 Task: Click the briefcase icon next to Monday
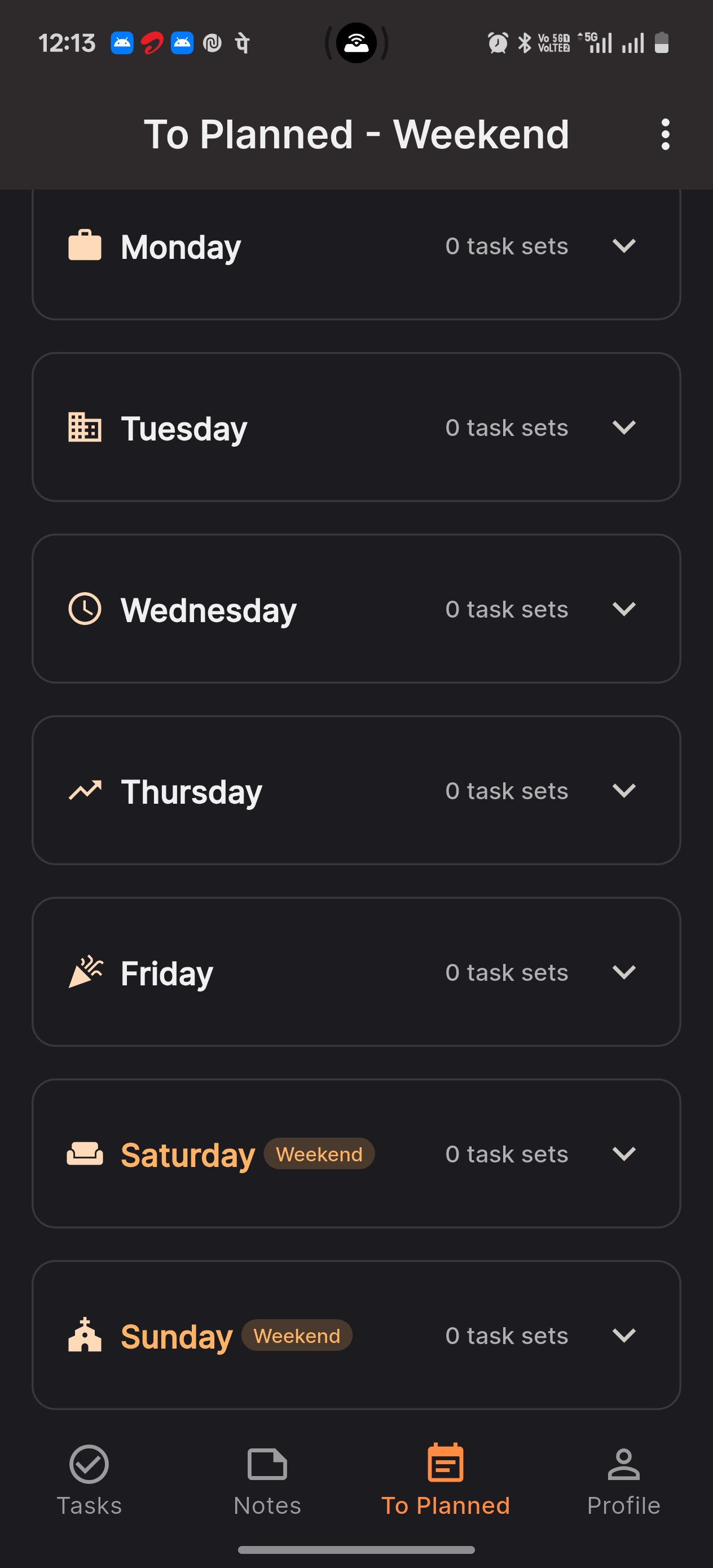coord(86,246)
